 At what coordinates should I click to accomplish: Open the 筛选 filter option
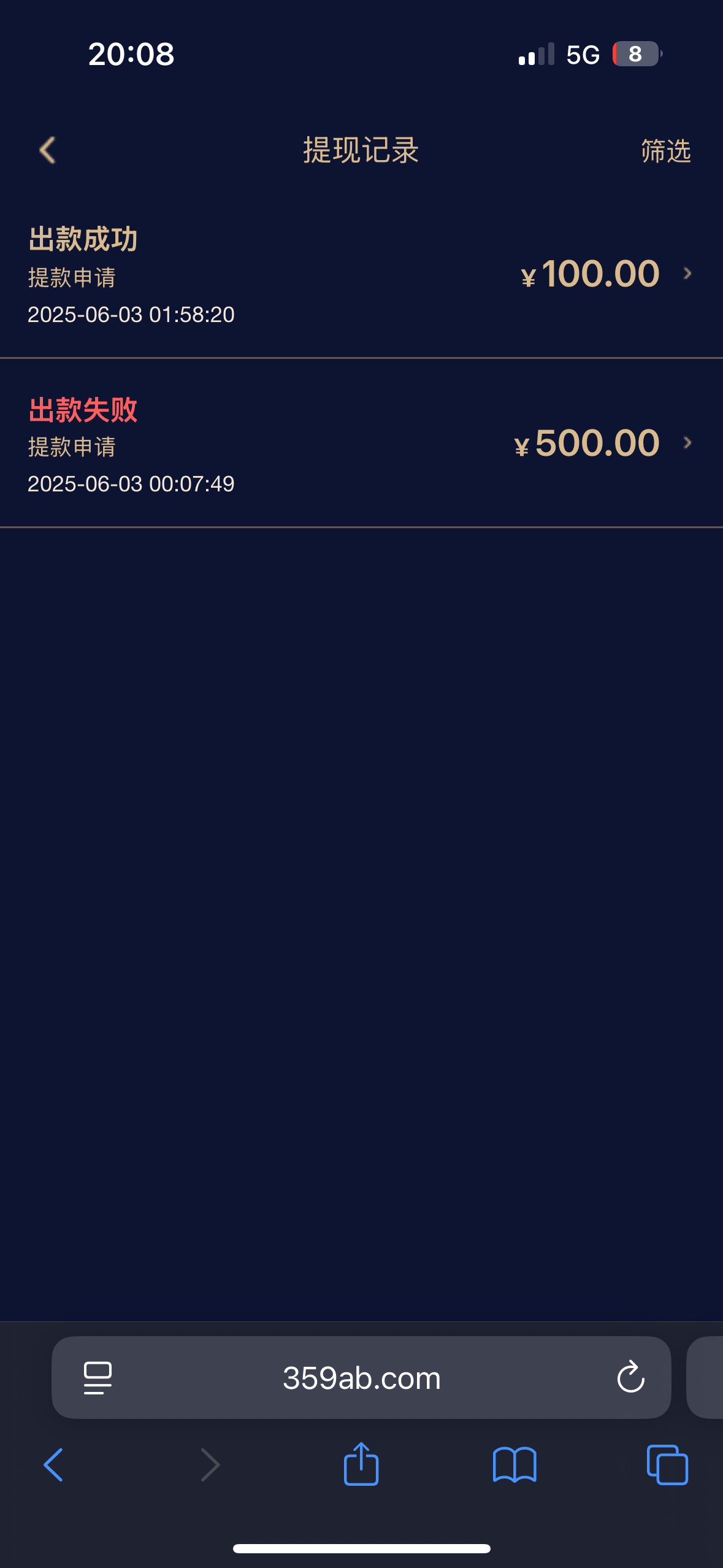[x=666, y=151]
